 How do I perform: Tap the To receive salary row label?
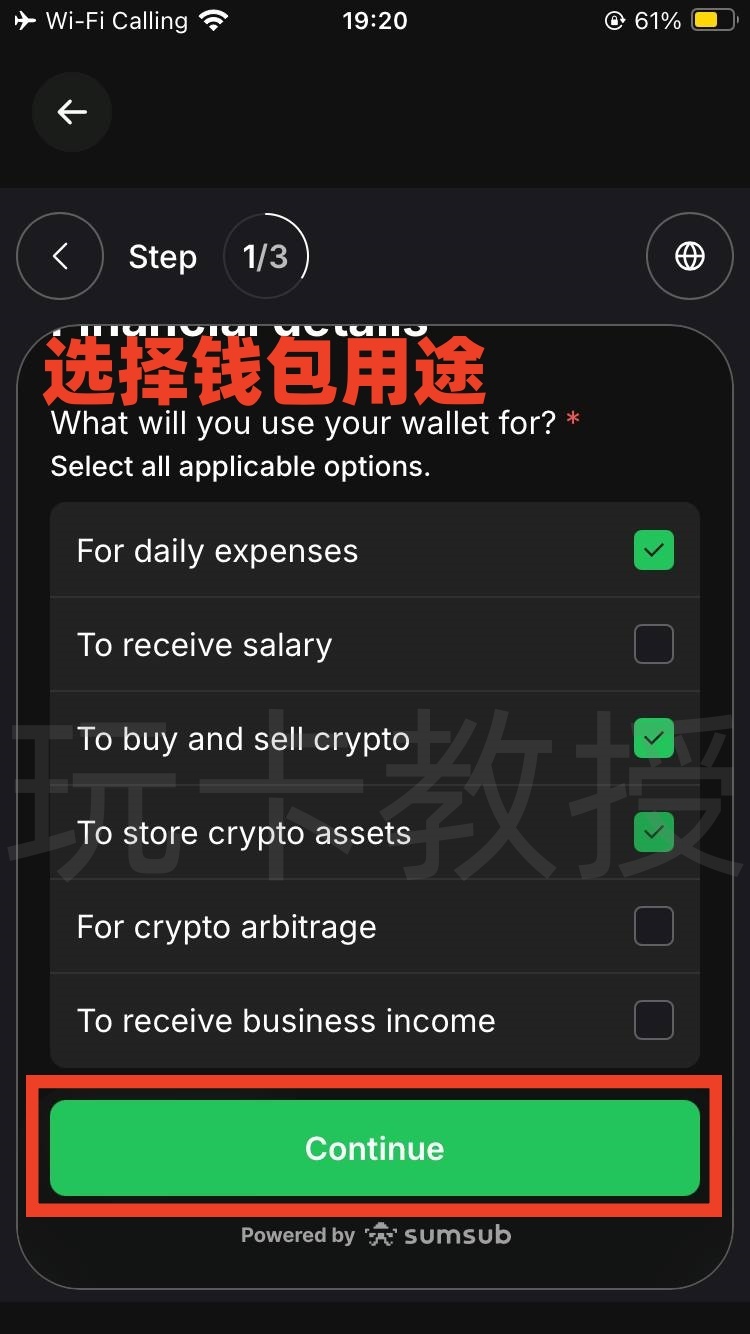(204, 644)
